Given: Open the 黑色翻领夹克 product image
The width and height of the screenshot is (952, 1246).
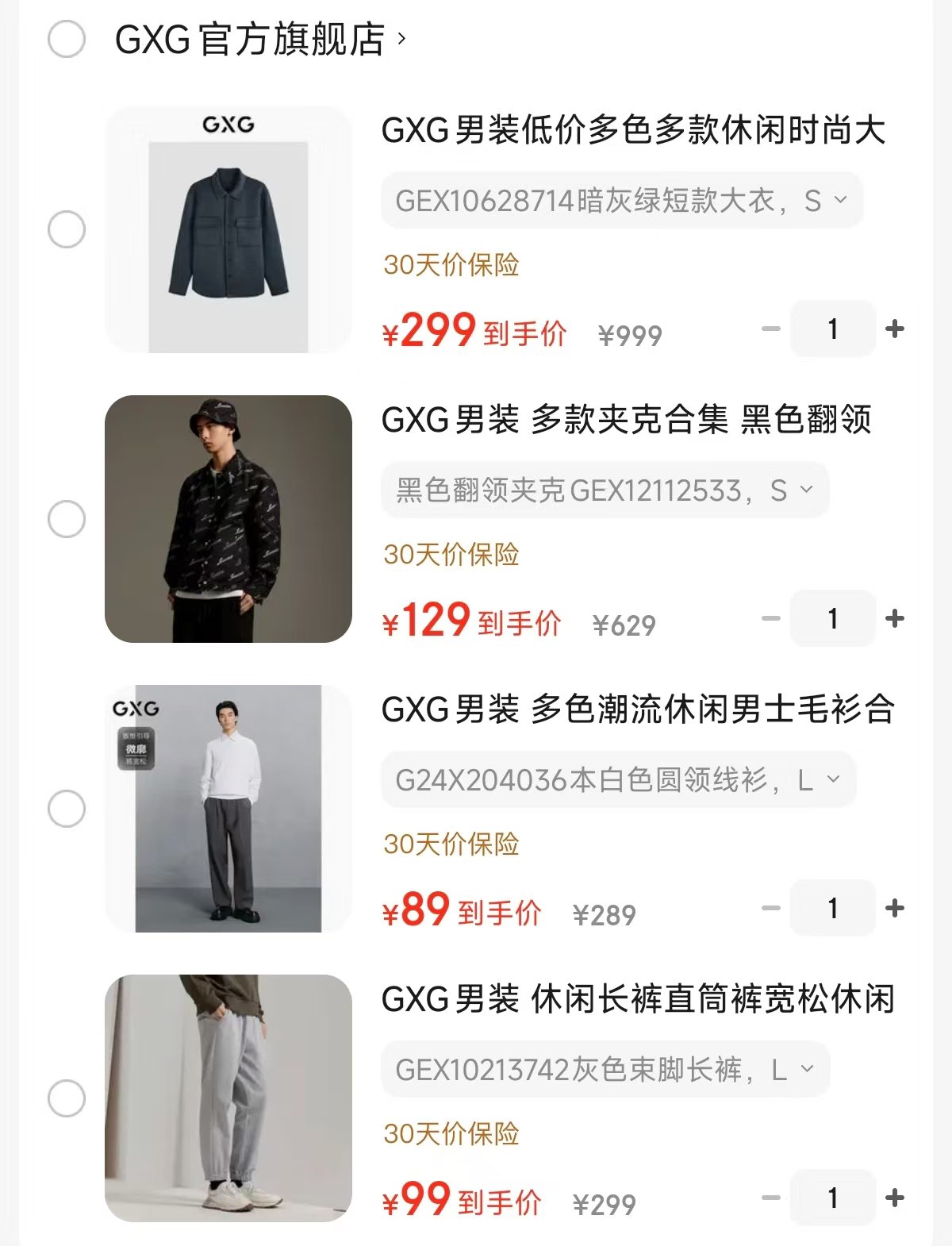Looking at the screenshot, I should 228,519.
